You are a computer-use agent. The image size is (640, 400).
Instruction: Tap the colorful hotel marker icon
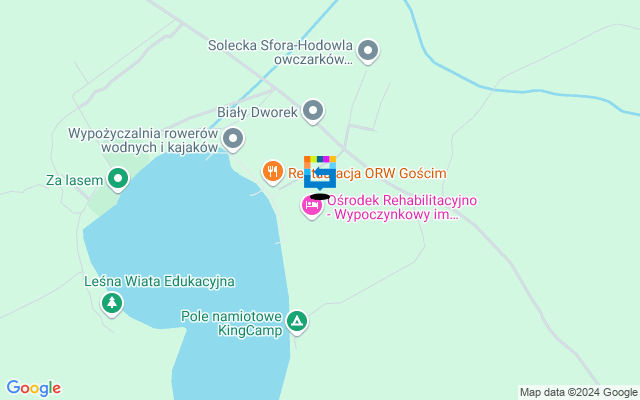click(320, 172)
